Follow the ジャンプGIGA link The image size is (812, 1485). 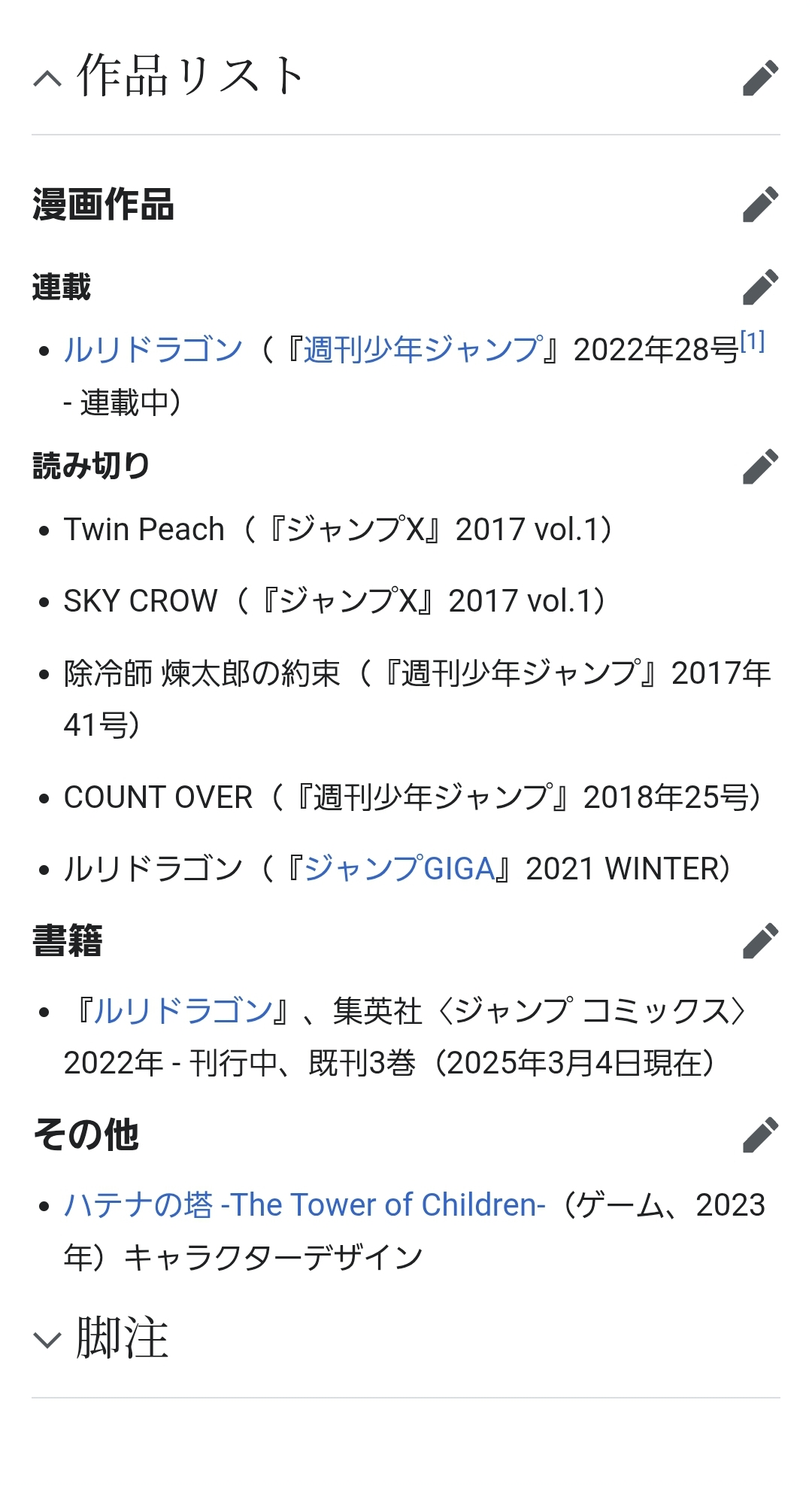[399, 868]
